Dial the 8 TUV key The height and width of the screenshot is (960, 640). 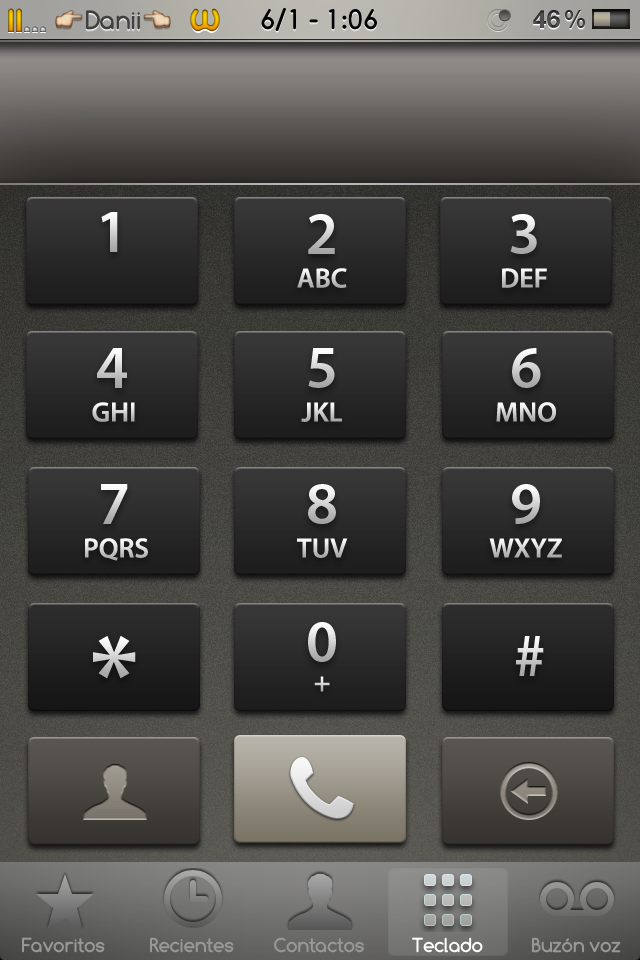click(320, 521)
